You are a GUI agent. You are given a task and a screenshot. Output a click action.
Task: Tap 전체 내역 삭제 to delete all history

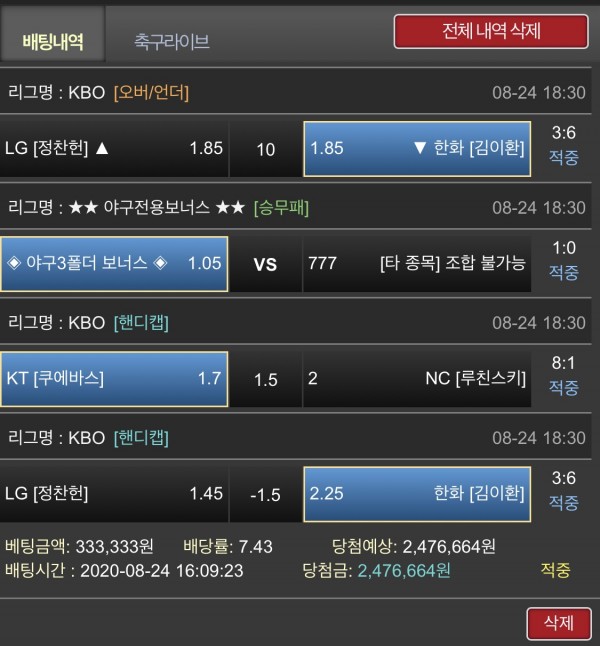[490, 31]
